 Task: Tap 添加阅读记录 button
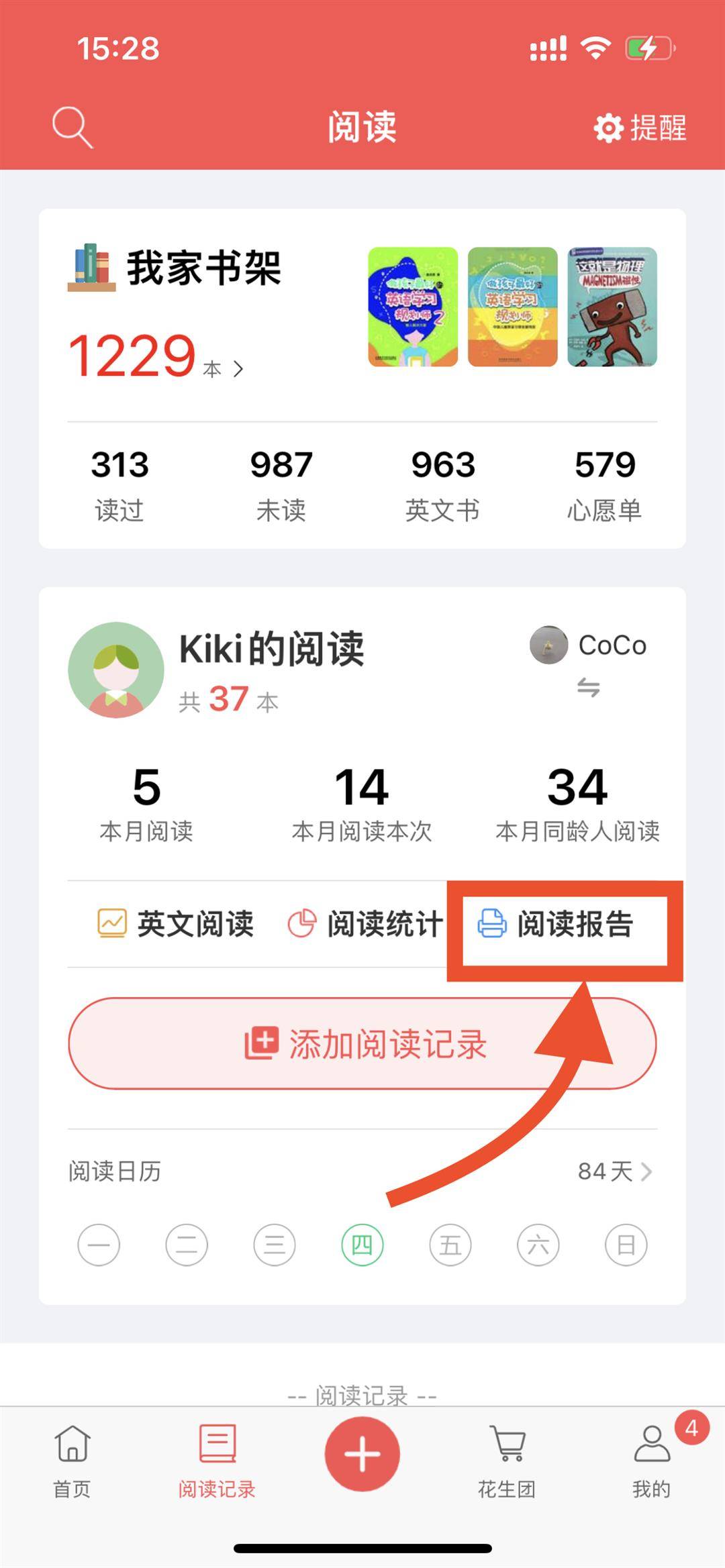[362, 1044]
